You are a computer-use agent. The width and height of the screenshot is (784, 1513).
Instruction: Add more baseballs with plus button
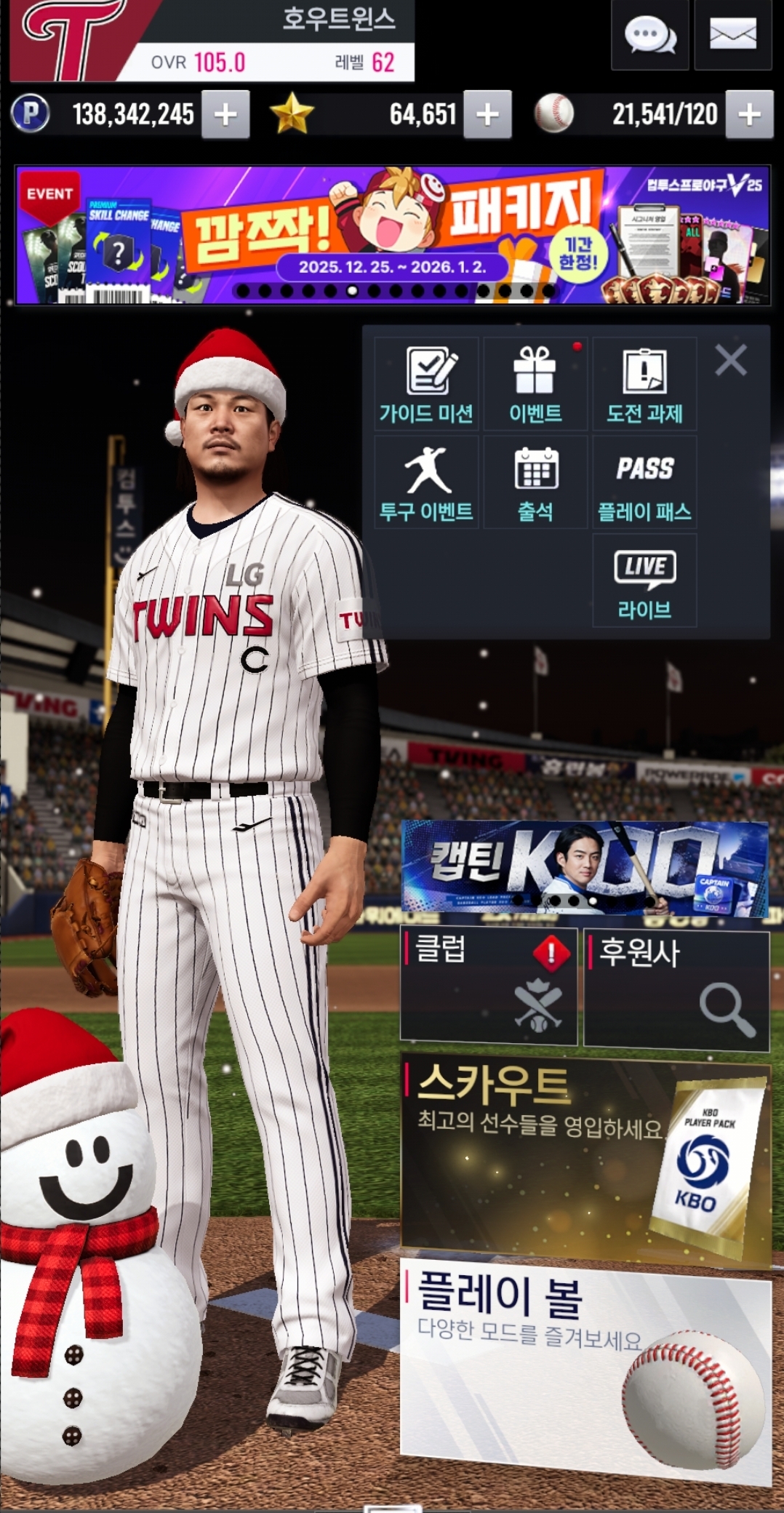tap(749, 114)
